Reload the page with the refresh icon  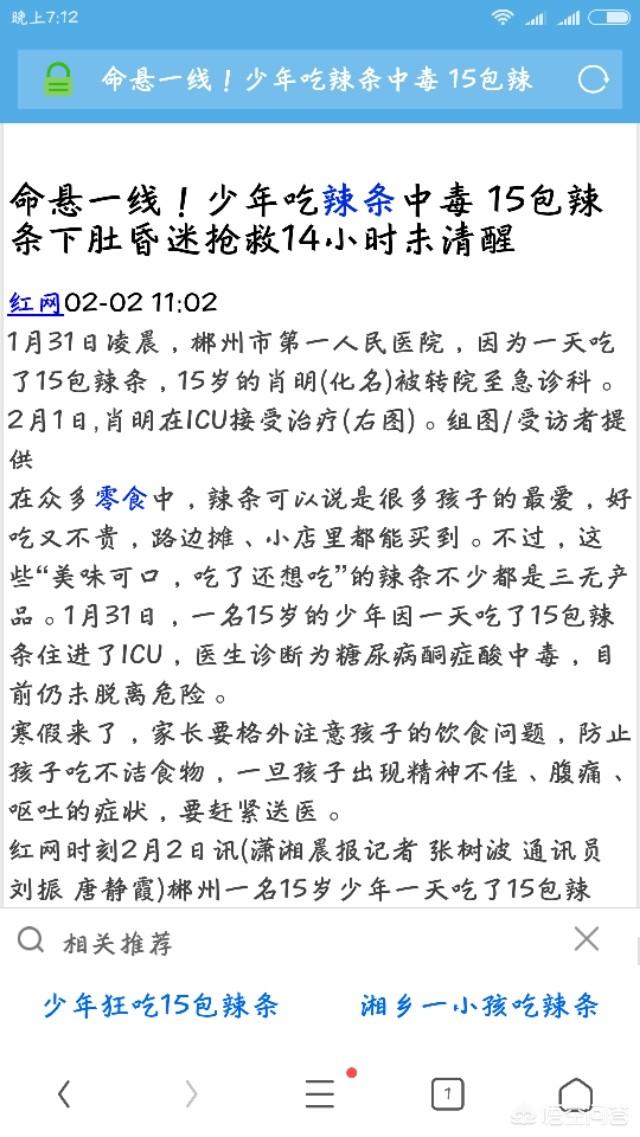593,79
